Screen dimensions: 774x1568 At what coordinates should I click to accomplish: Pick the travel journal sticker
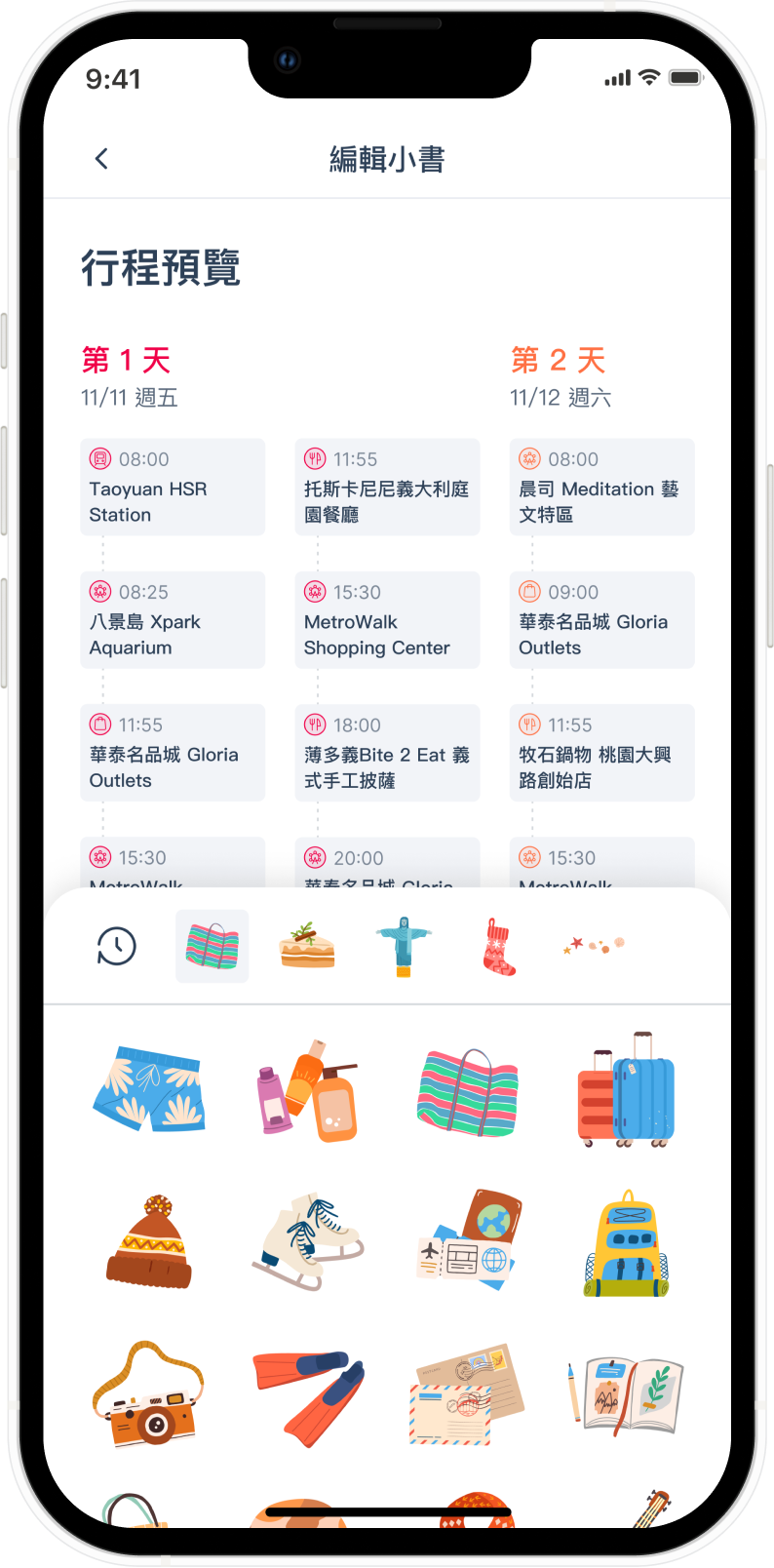tap(627, 1394)
